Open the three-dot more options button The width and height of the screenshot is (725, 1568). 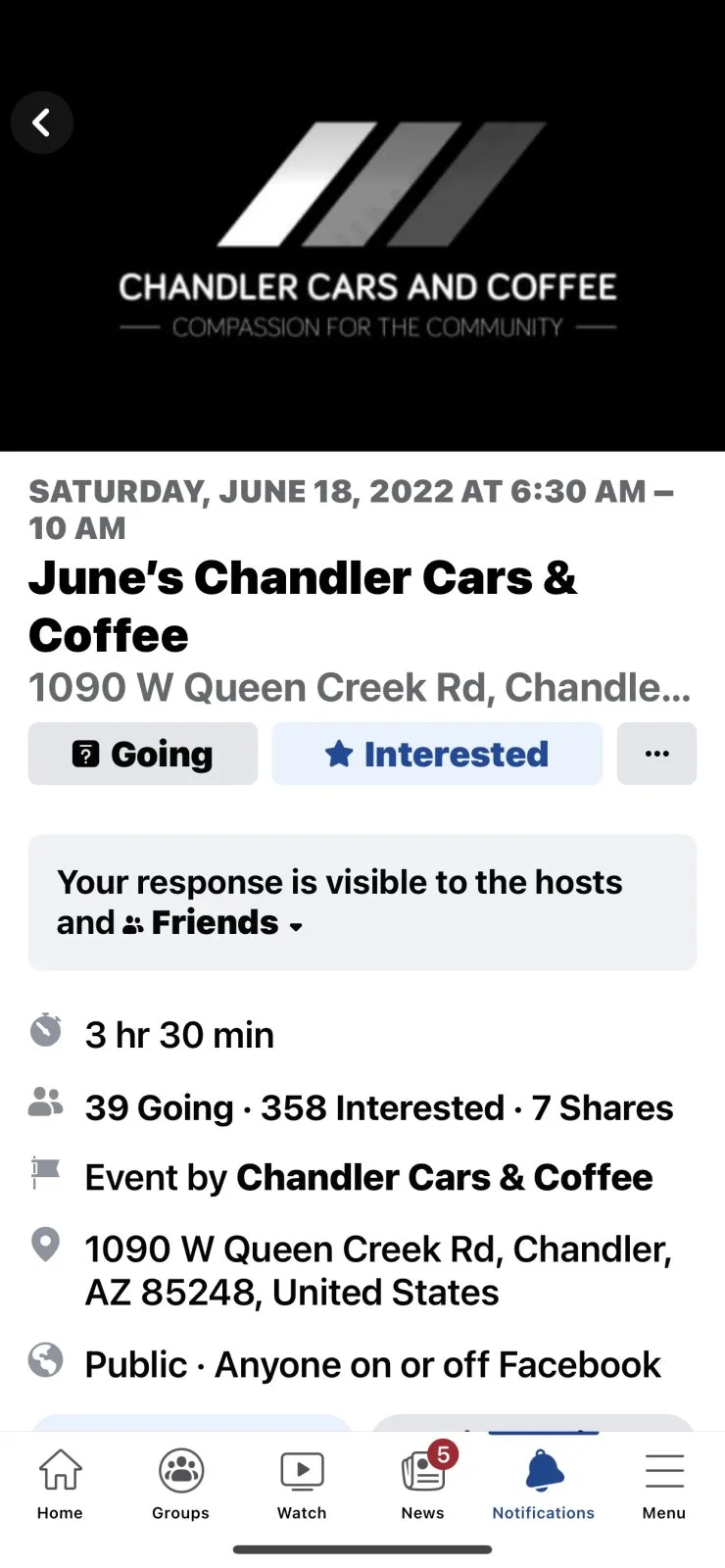point(656,754)
